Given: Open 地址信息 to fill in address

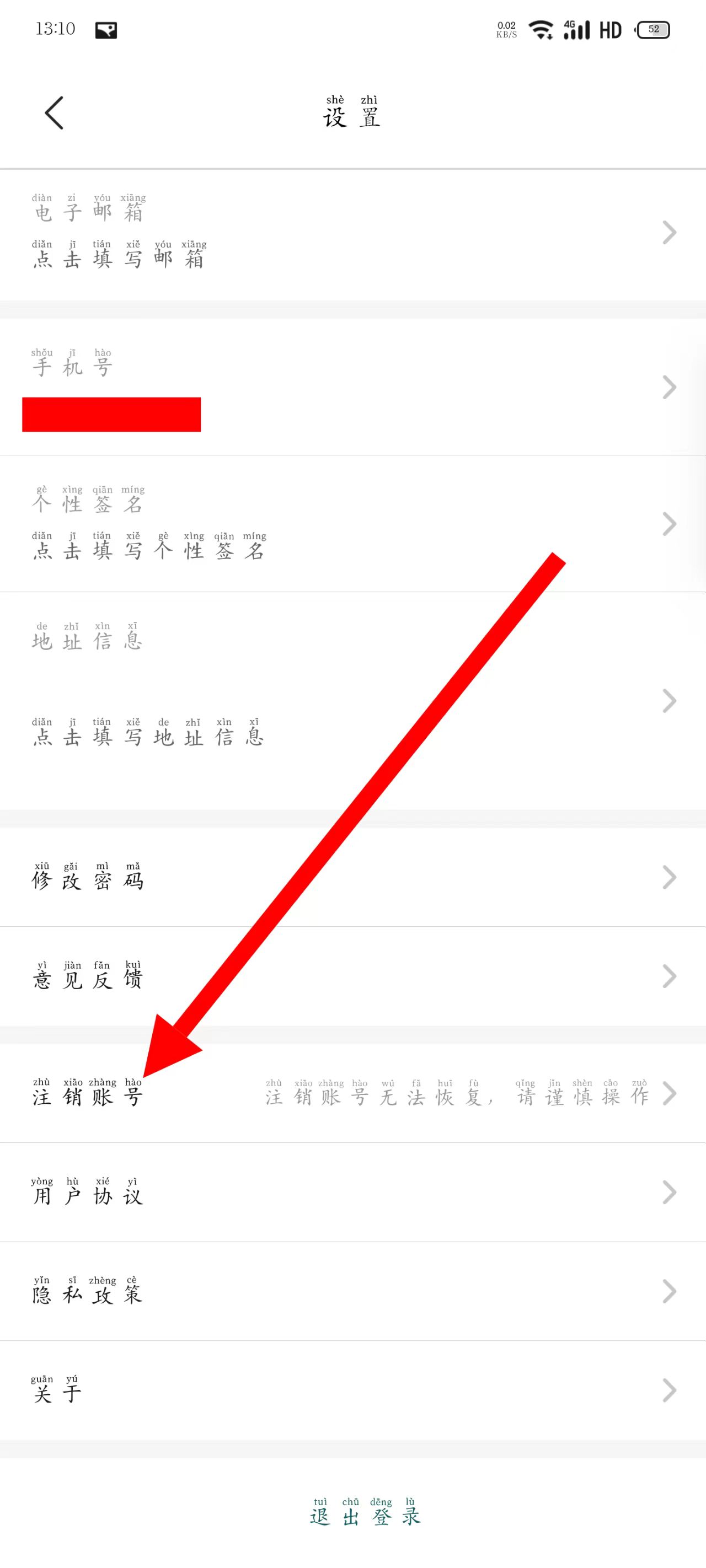Looking at the screenshot, I should coord(352,701).
